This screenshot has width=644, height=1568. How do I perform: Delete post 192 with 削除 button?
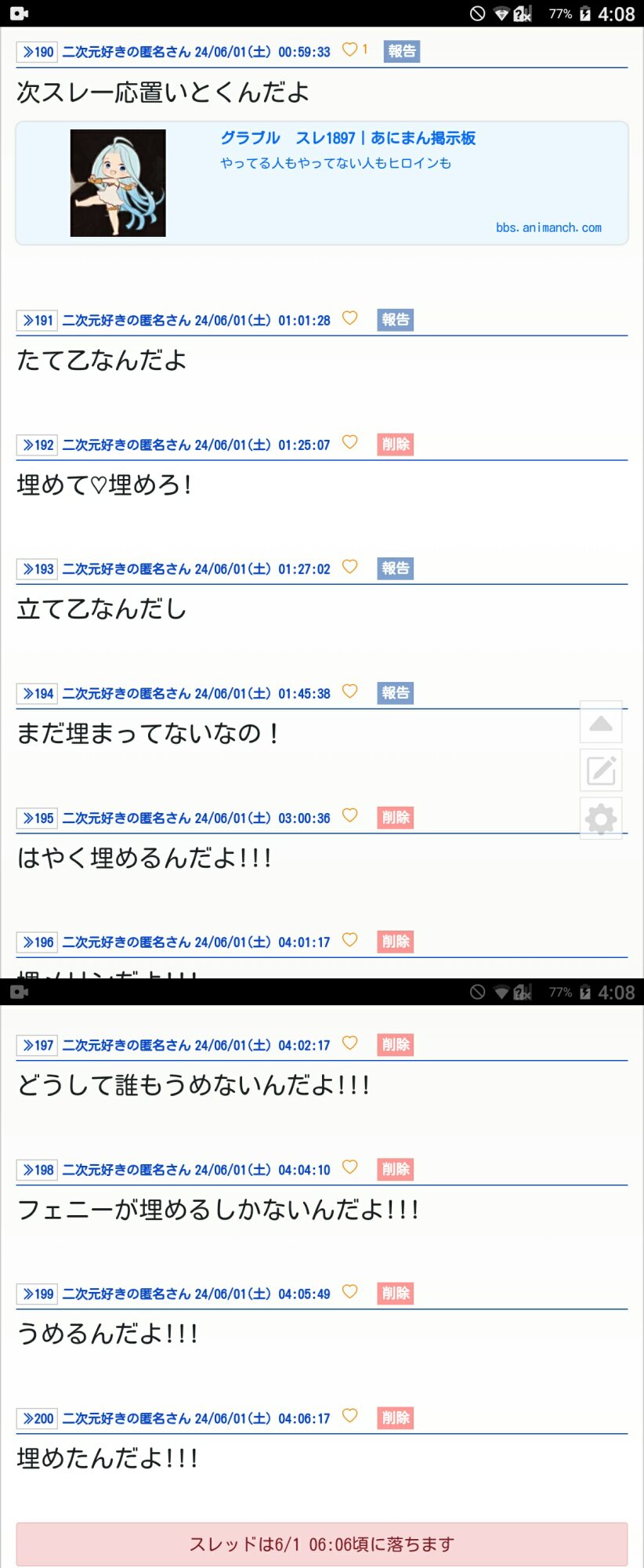395,444
